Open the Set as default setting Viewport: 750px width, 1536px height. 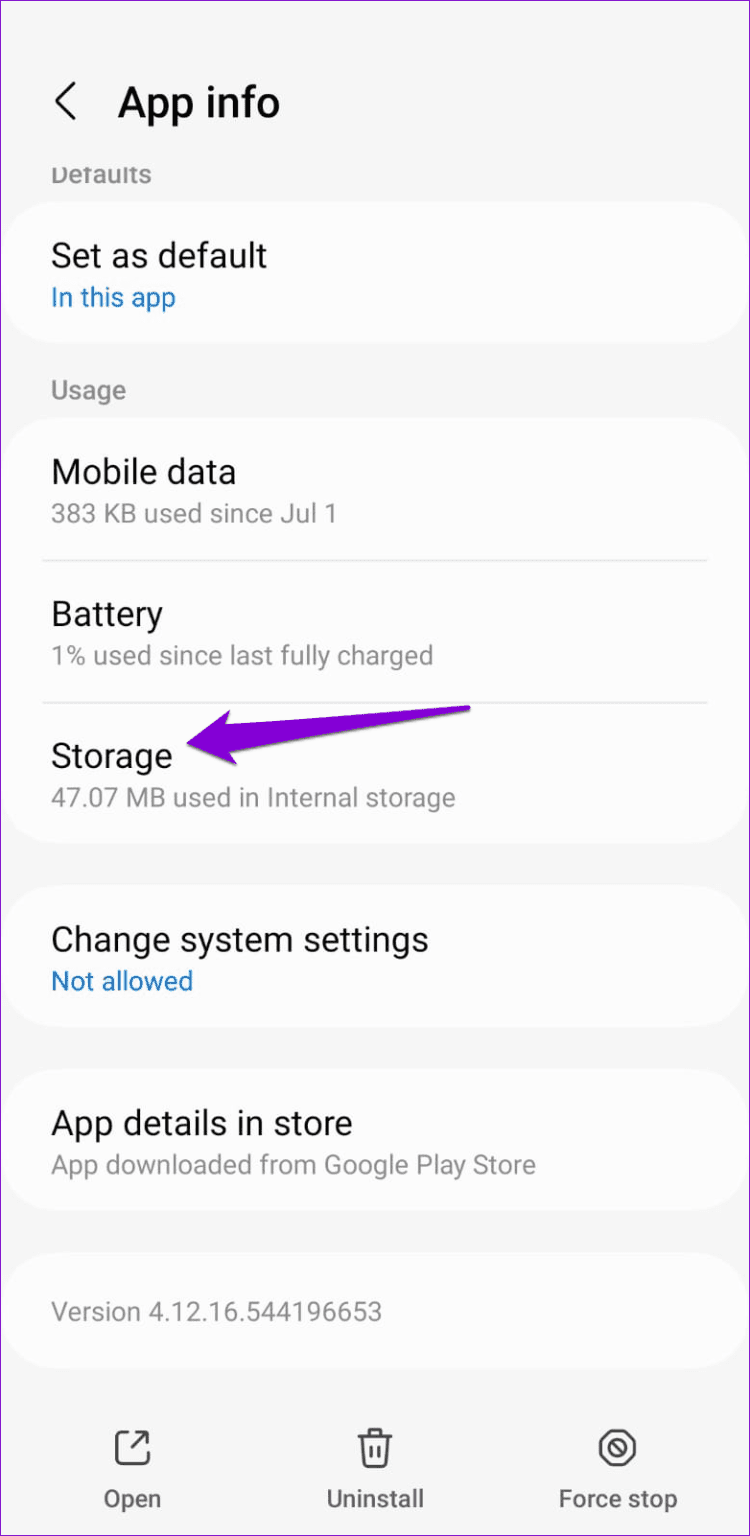(159, 256)
